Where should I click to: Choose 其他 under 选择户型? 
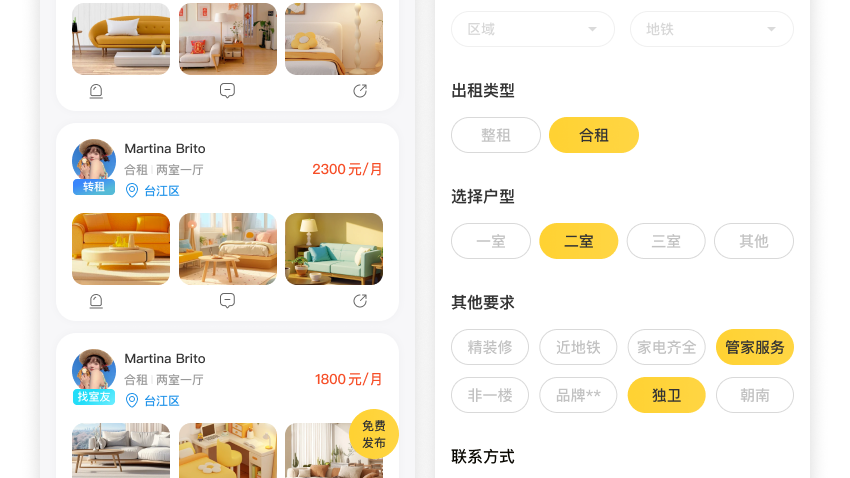pyautogui.click(x=754, y=241)
